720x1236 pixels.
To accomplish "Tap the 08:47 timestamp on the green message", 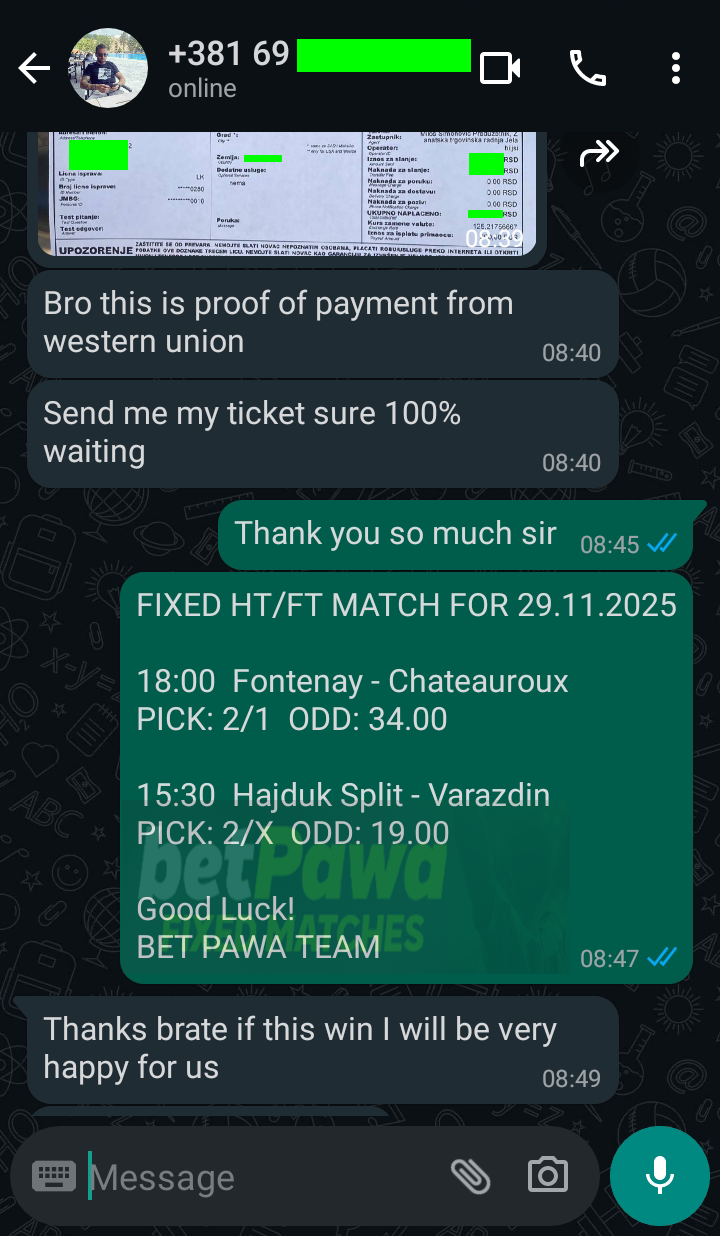I will click(x=605, y=958).
